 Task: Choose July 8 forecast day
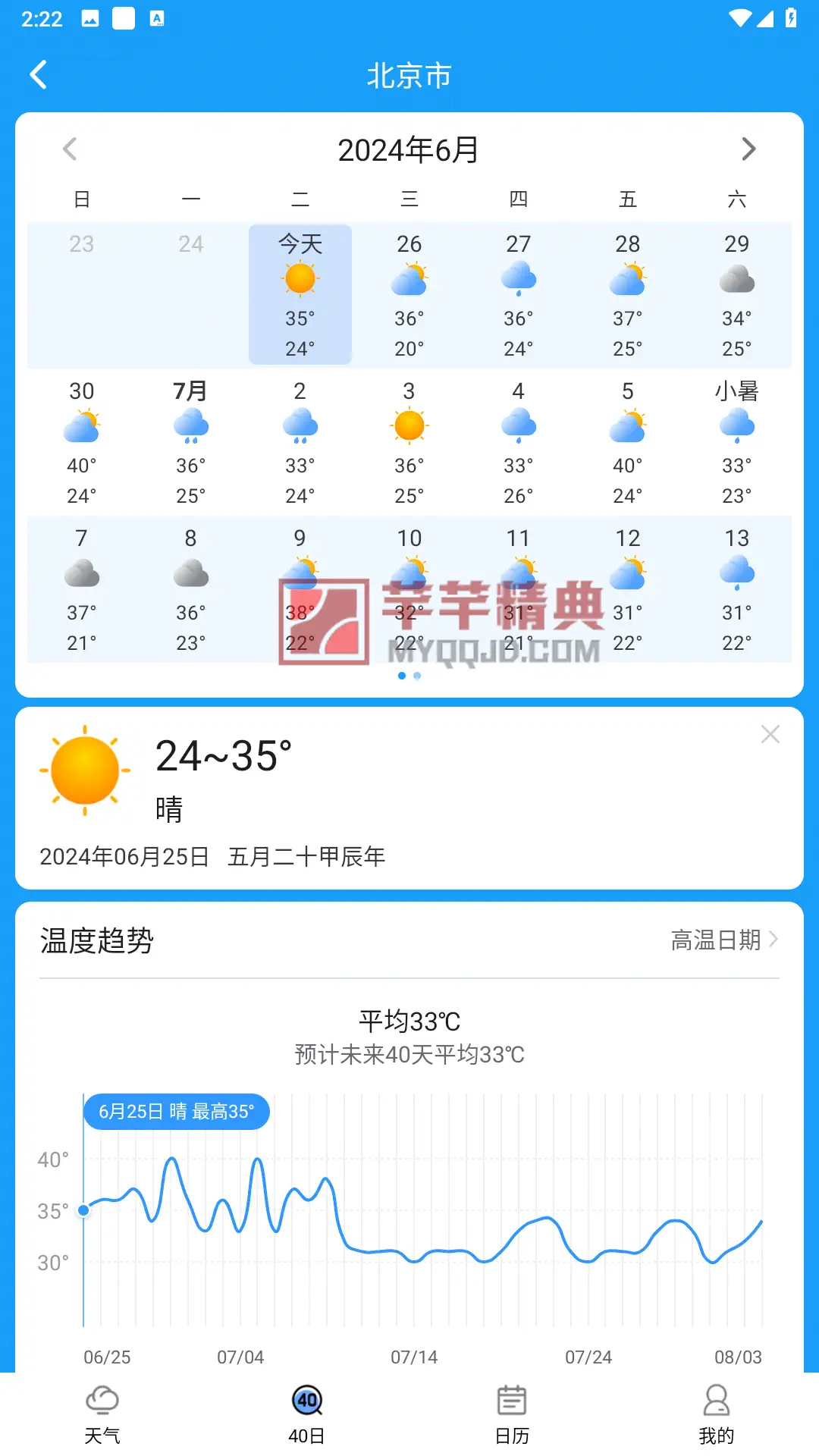click(x=191, y=588)
